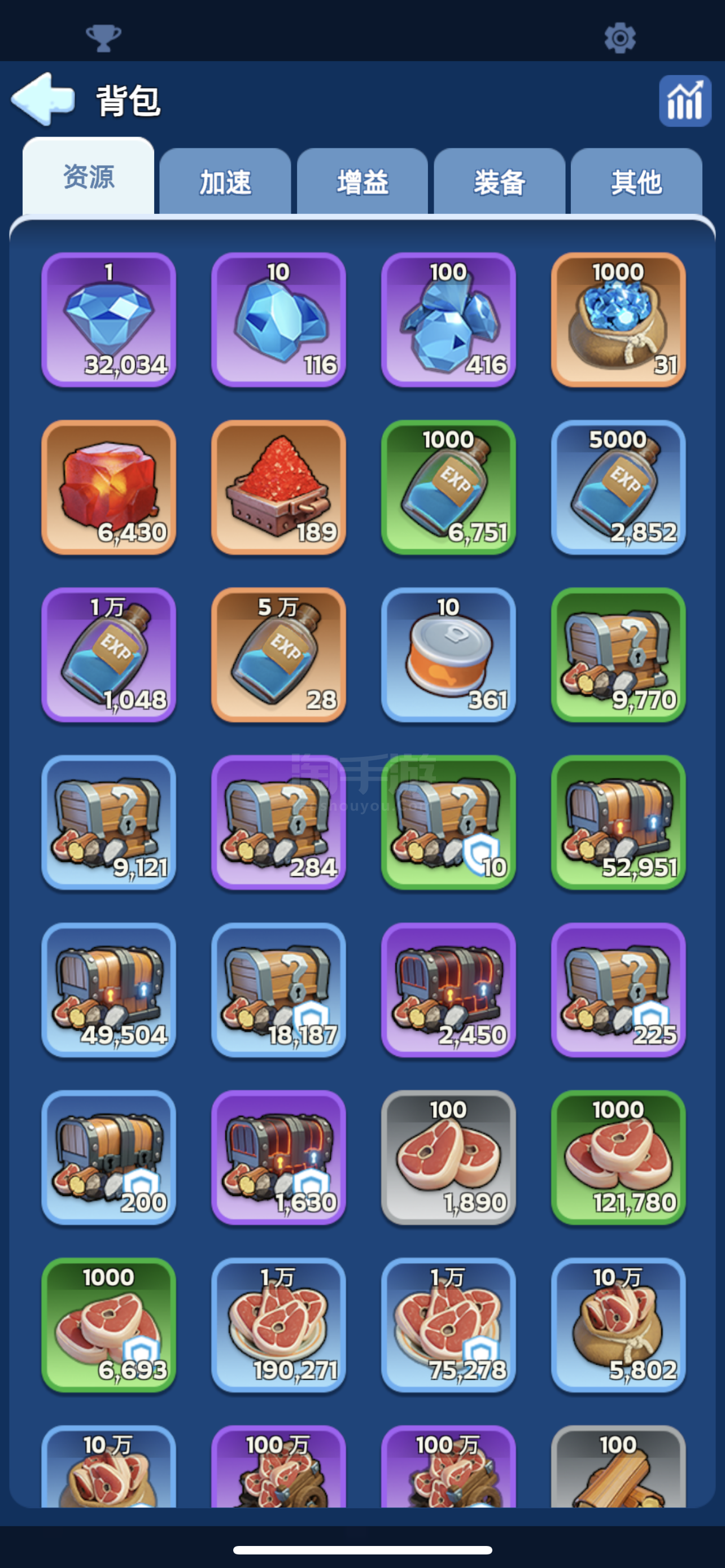725x1568 pixels.
Task: Select the single gem item with 32,034
Action: (x=109, y=319)
